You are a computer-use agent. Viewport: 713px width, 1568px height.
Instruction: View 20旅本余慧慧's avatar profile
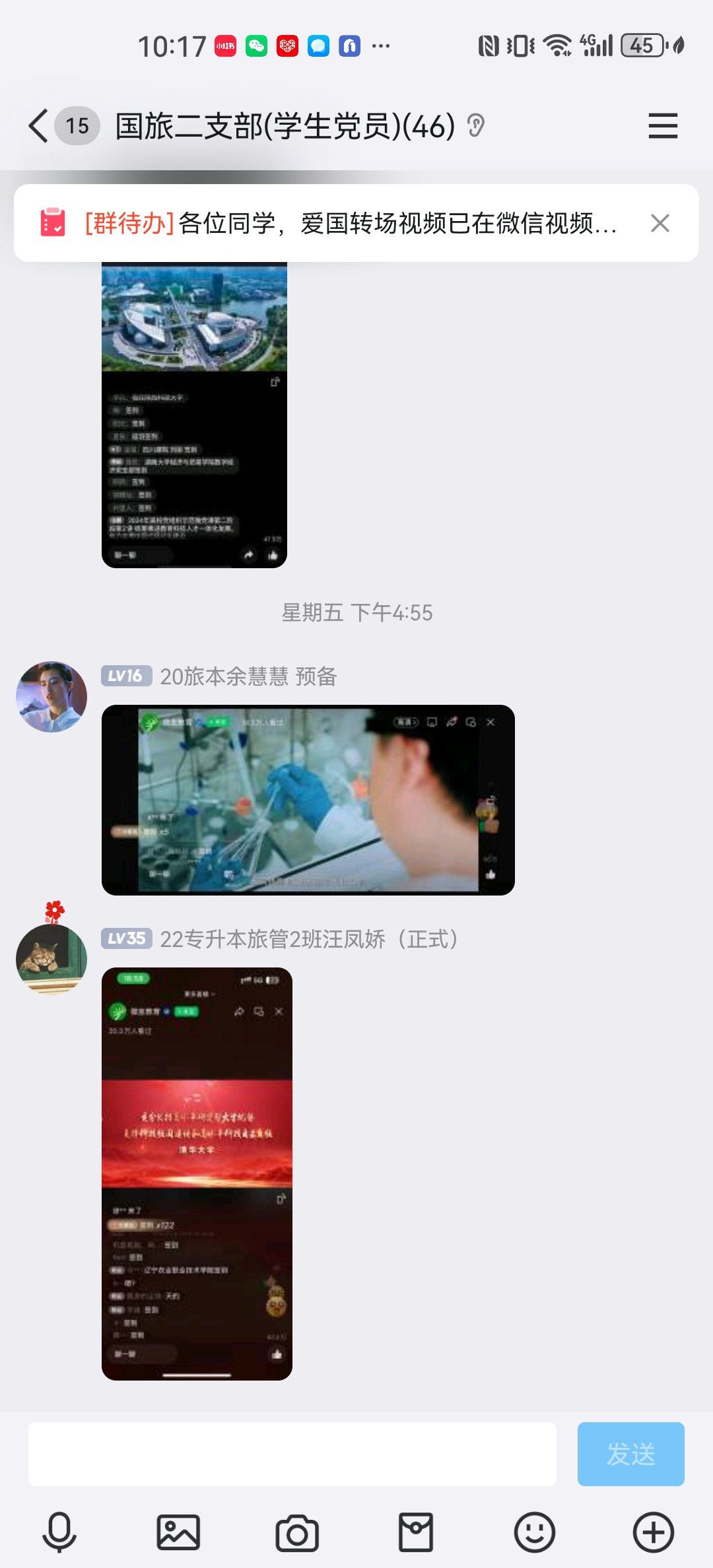coord(51,697)
